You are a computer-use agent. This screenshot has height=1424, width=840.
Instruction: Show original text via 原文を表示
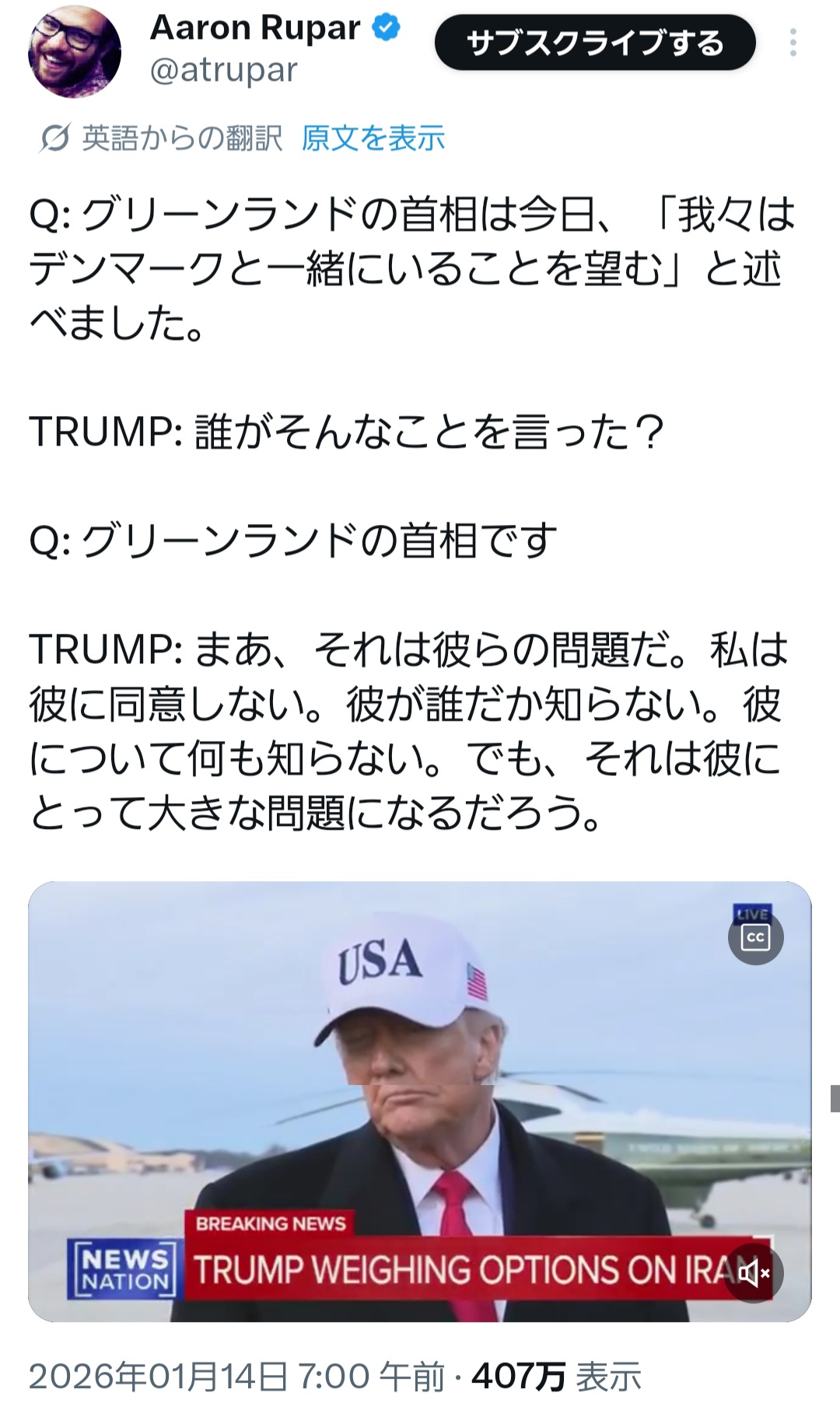point(373,138)
